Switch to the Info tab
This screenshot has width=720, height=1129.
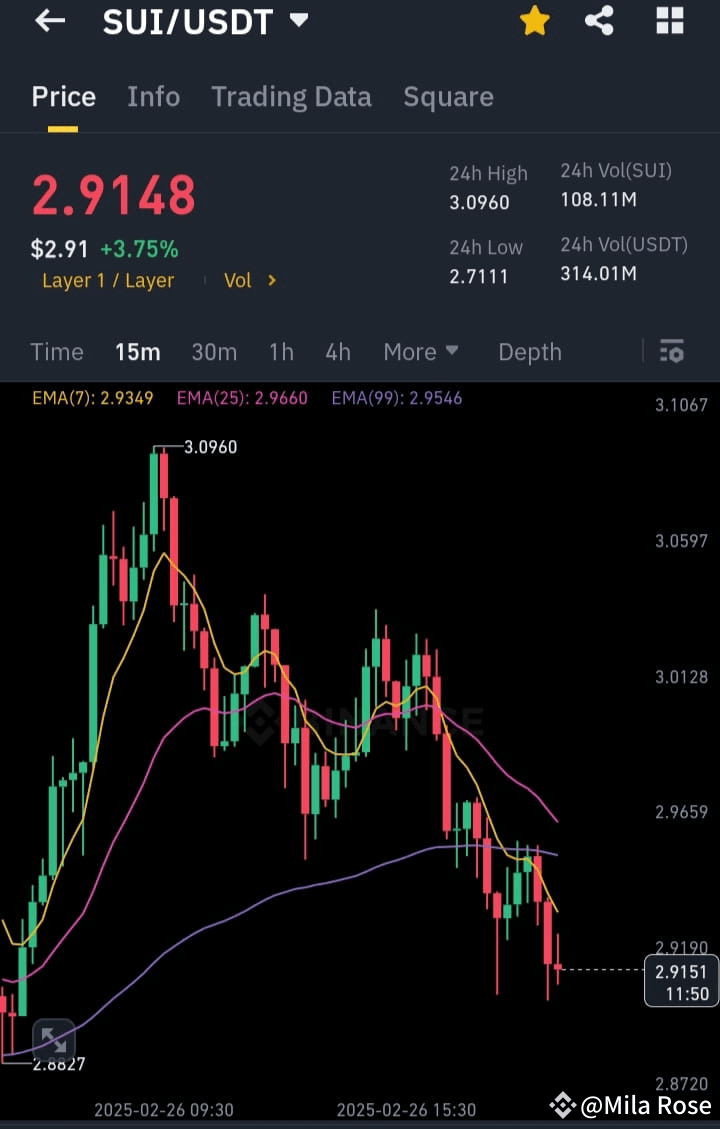[x=153, y=96]
